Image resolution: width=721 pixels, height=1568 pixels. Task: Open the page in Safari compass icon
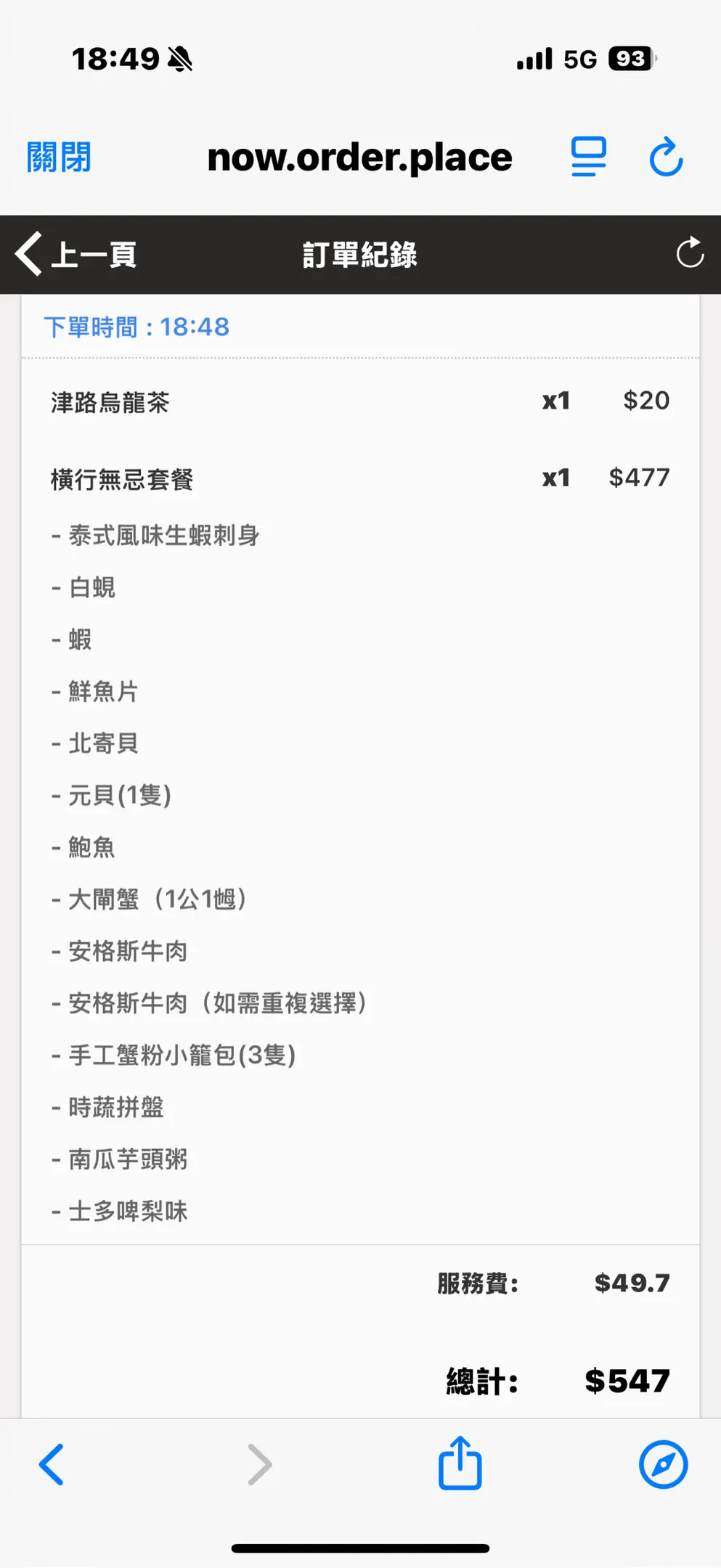coord(663,1464)
